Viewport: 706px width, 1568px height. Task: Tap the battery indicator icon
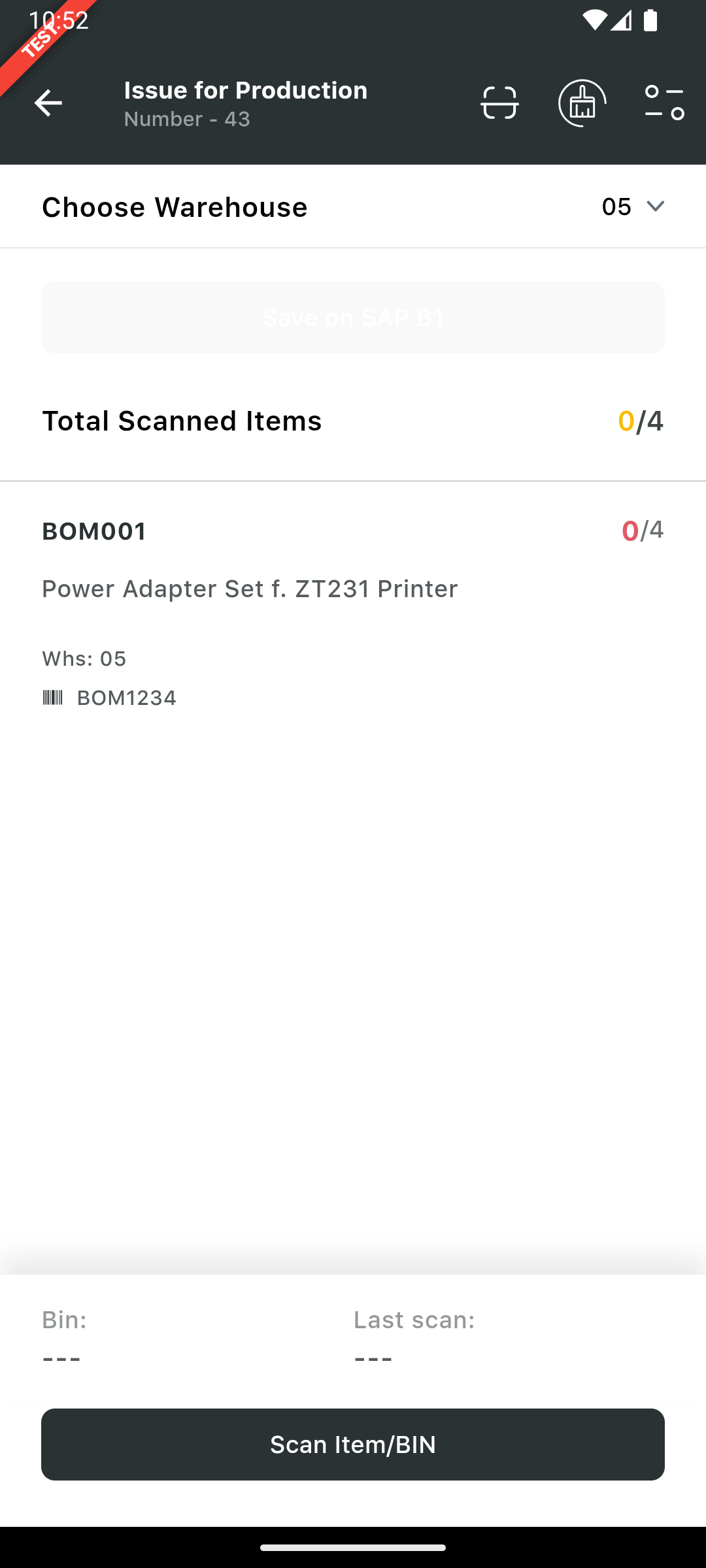click(x=650, y=22)
